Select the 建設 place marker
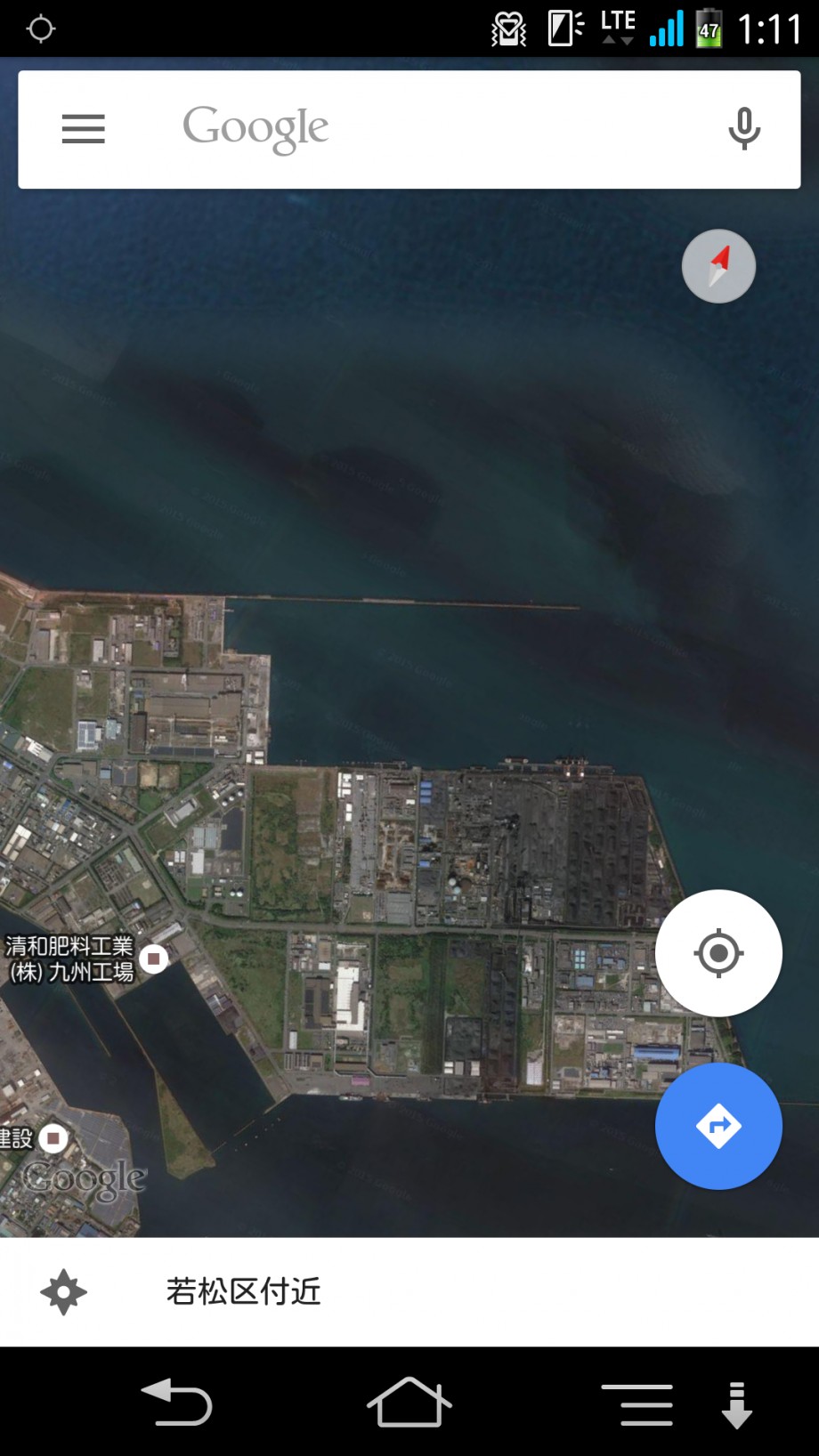This screenshot has height=1456, width=819. tap(54, 1138)
